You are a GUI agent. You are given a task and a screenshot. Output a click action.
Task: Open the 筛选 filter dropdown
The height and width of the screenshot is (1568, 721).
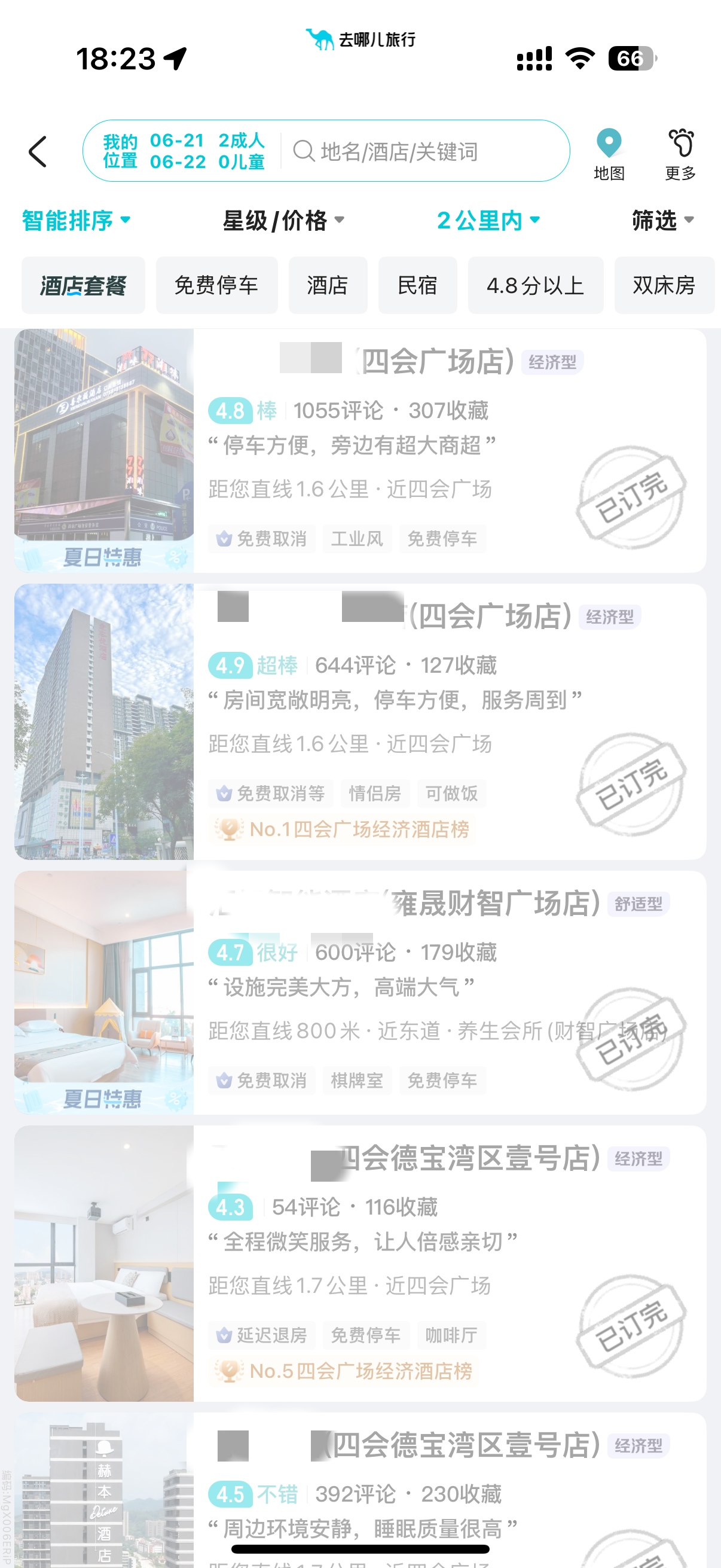tap(662, 220)
